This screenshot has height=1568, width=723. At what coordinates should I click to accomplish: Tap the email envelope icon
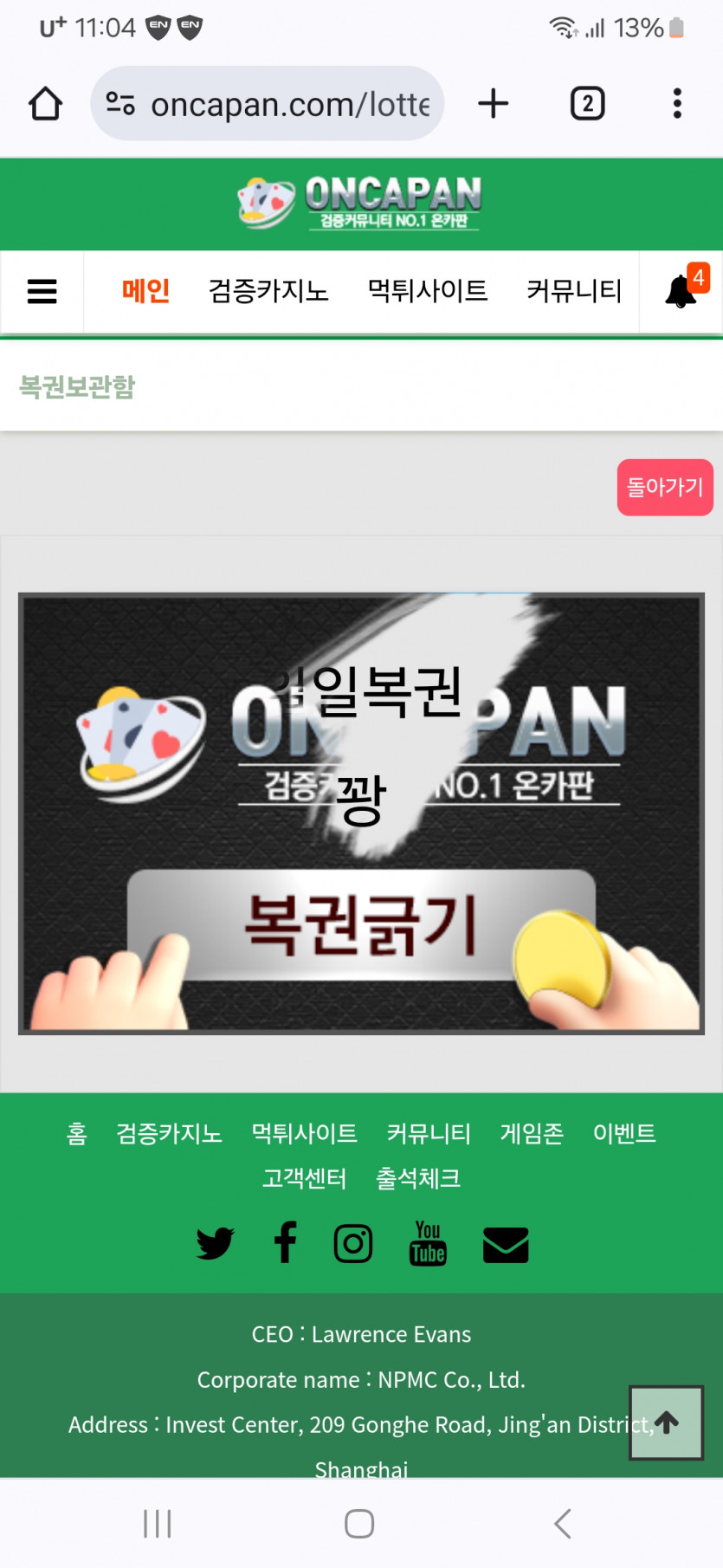tap(506, 1245)
